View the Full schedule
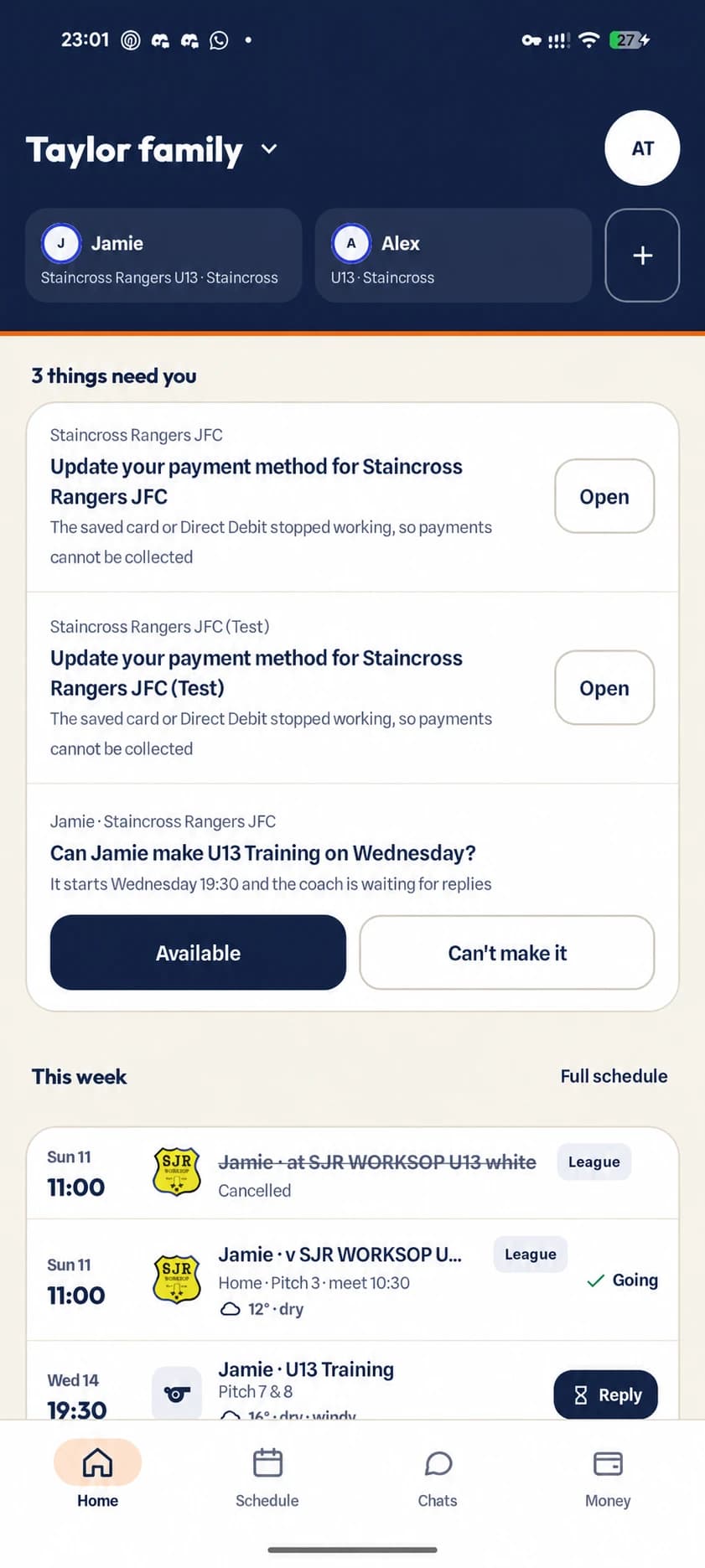 pos(614,1076)
